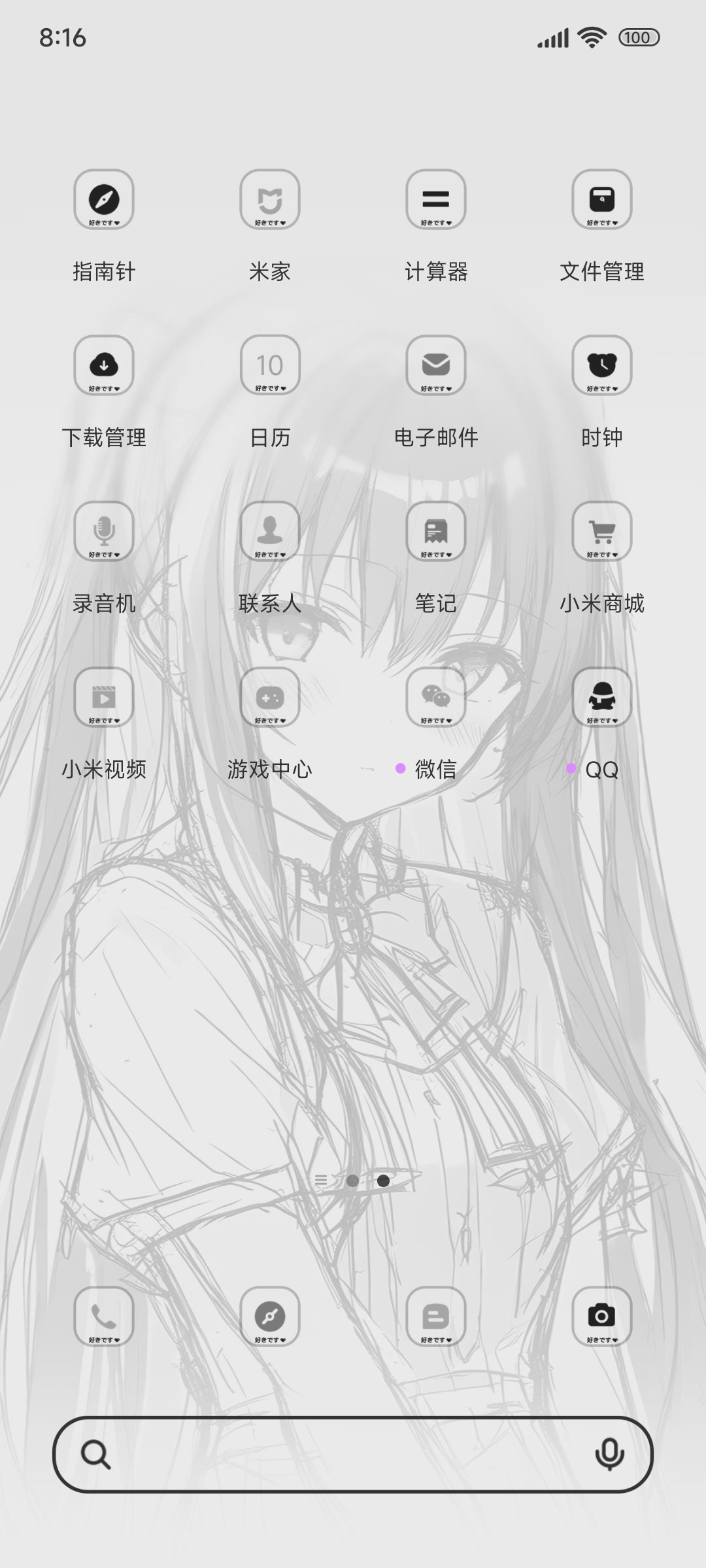Open the 指南针 compass app
This screenshot has height=1568, width=706.
(104, 200)
